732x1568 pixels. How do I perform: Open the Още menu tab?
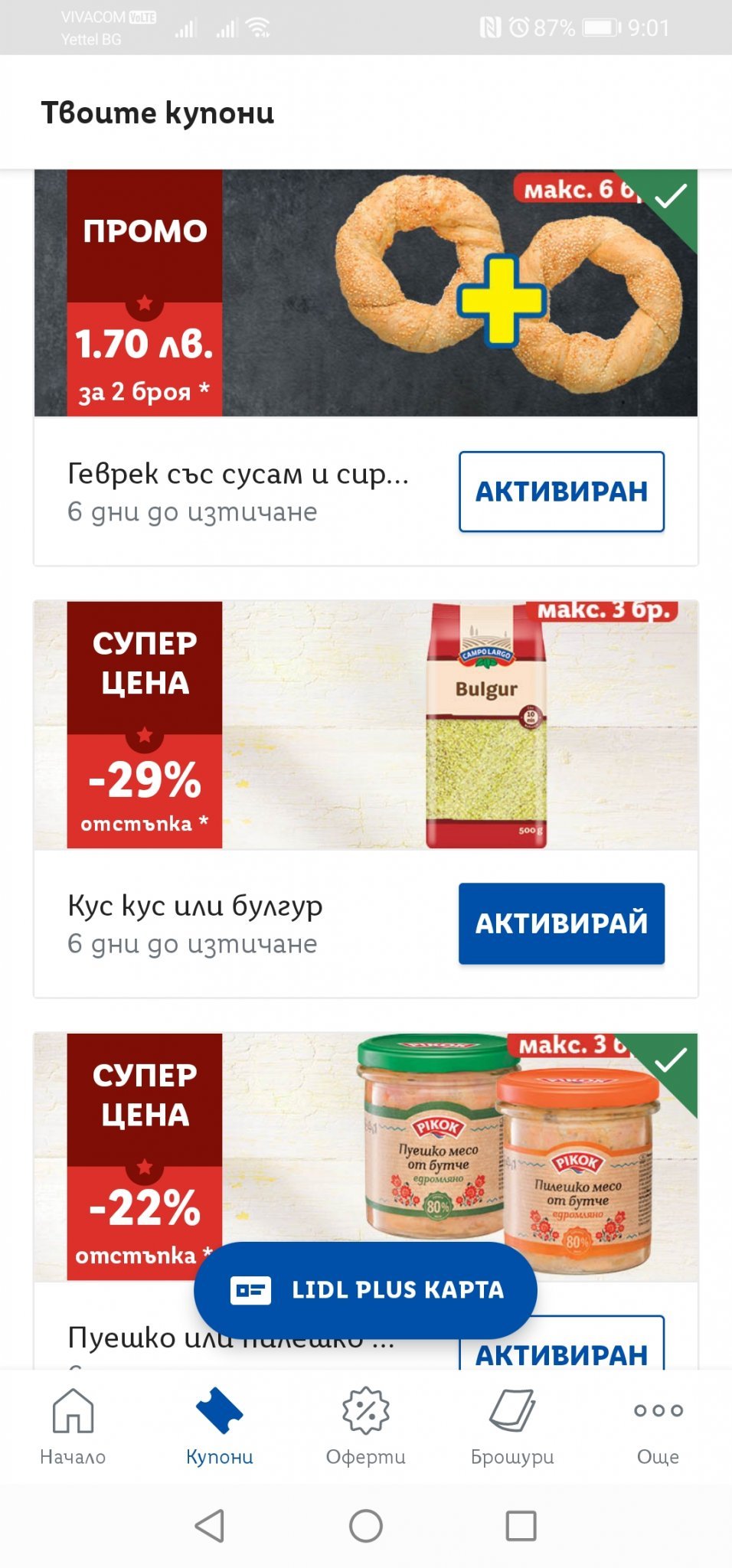(658, 1426)
